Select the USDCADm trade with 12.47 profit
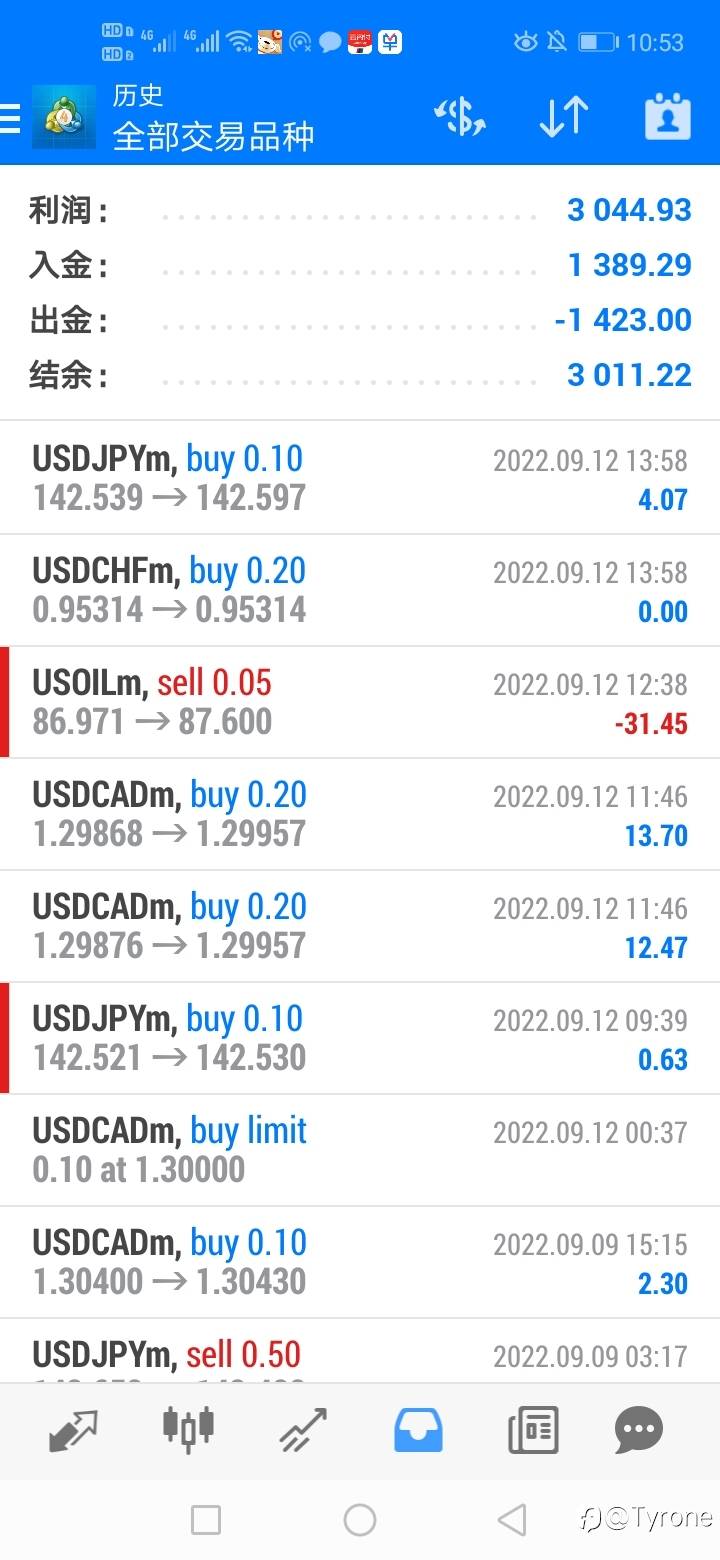The image size is (720, 1560). [360, 926]
